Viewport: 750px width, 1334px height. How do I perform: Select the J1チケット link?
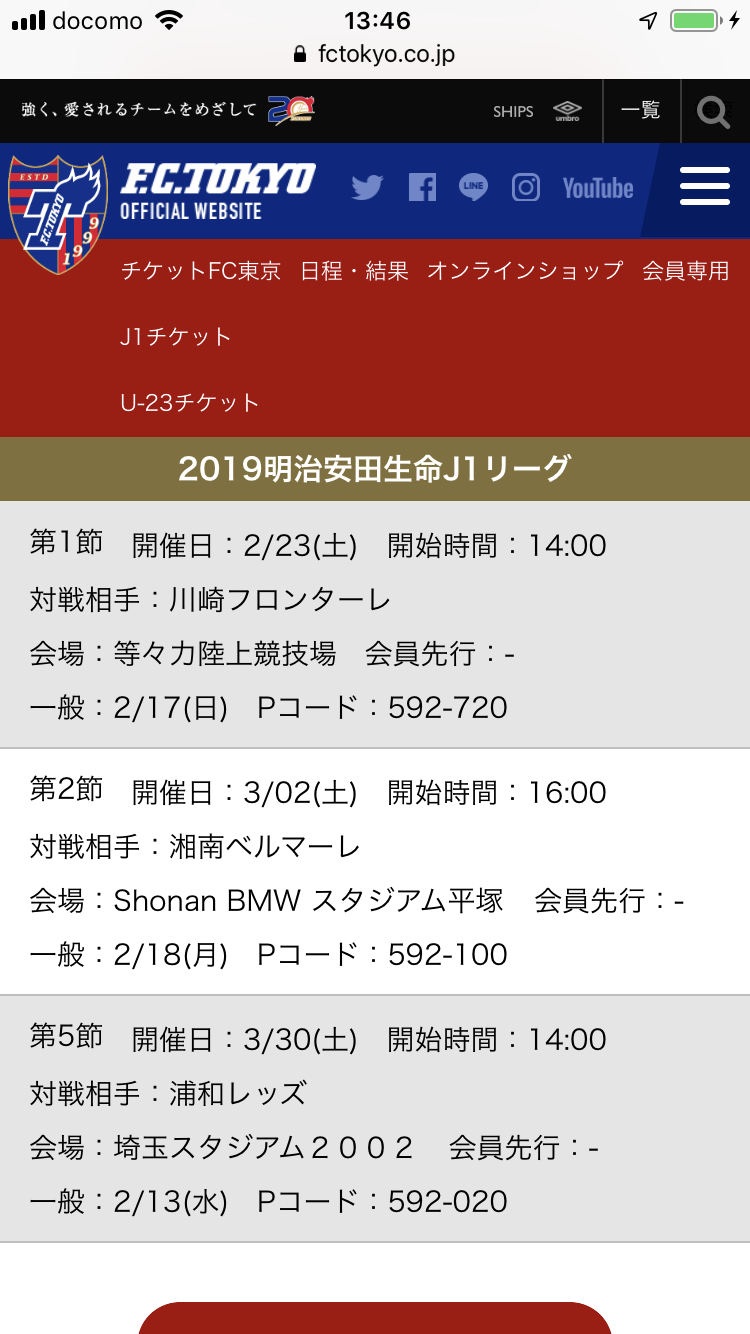click(175, 337)
